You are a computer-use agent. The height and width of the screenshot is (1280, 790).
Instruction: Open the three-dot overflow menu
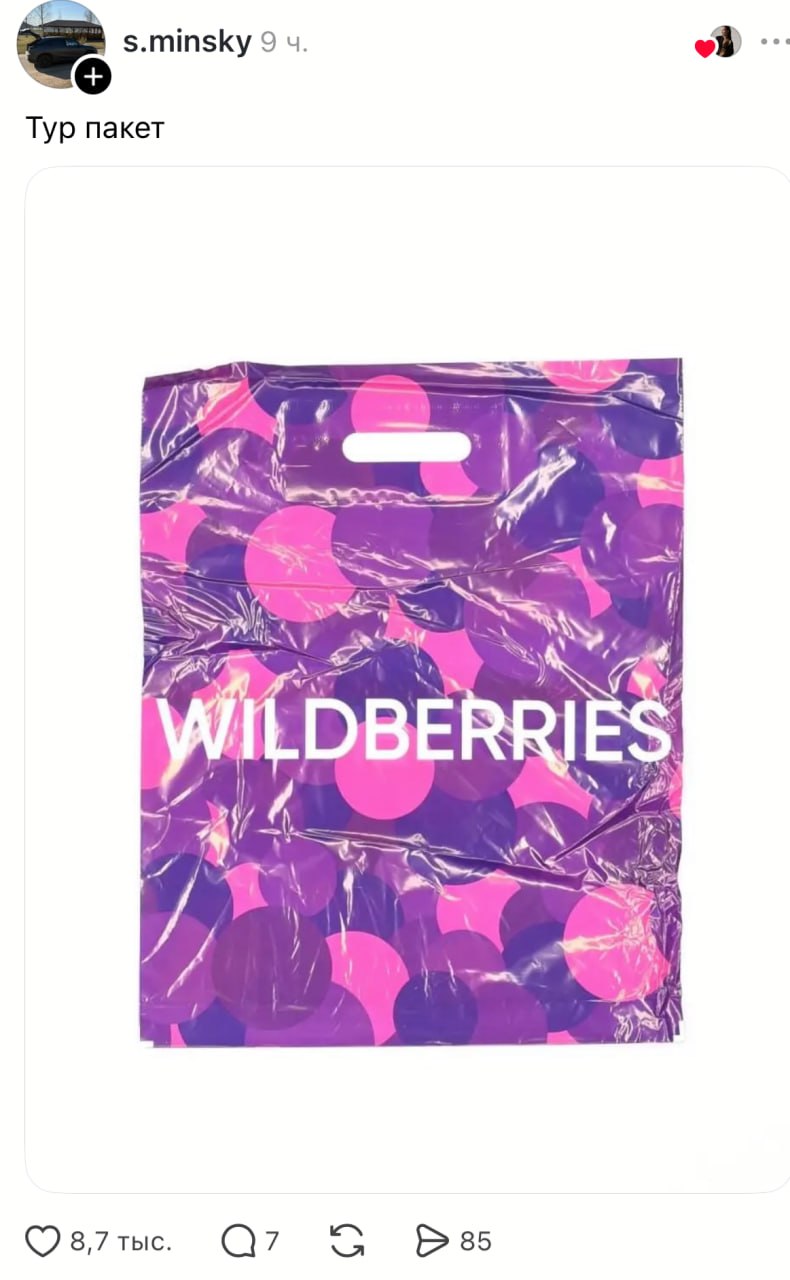pyautogui.click(x=774, y=42)
